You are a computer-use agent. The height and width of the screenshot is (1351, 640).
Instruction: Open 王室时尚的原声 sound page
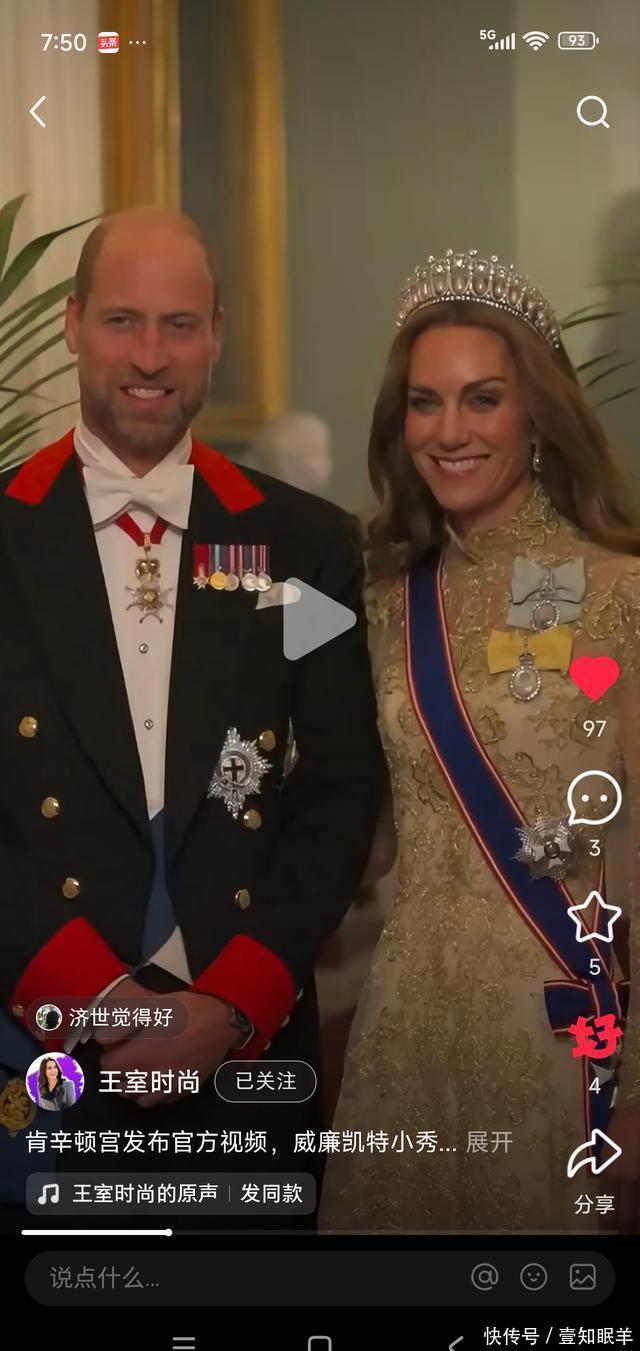[130, 1193]
